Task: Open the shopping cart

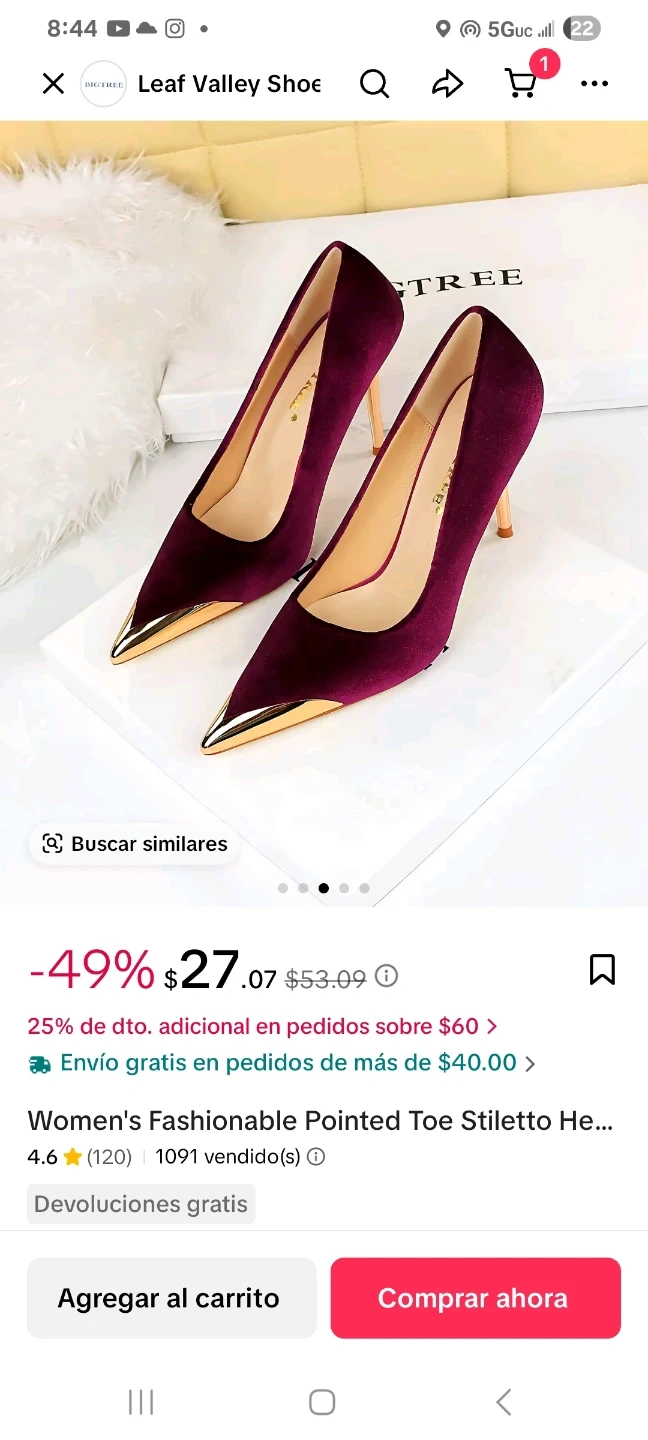Action: coord(521,84)
